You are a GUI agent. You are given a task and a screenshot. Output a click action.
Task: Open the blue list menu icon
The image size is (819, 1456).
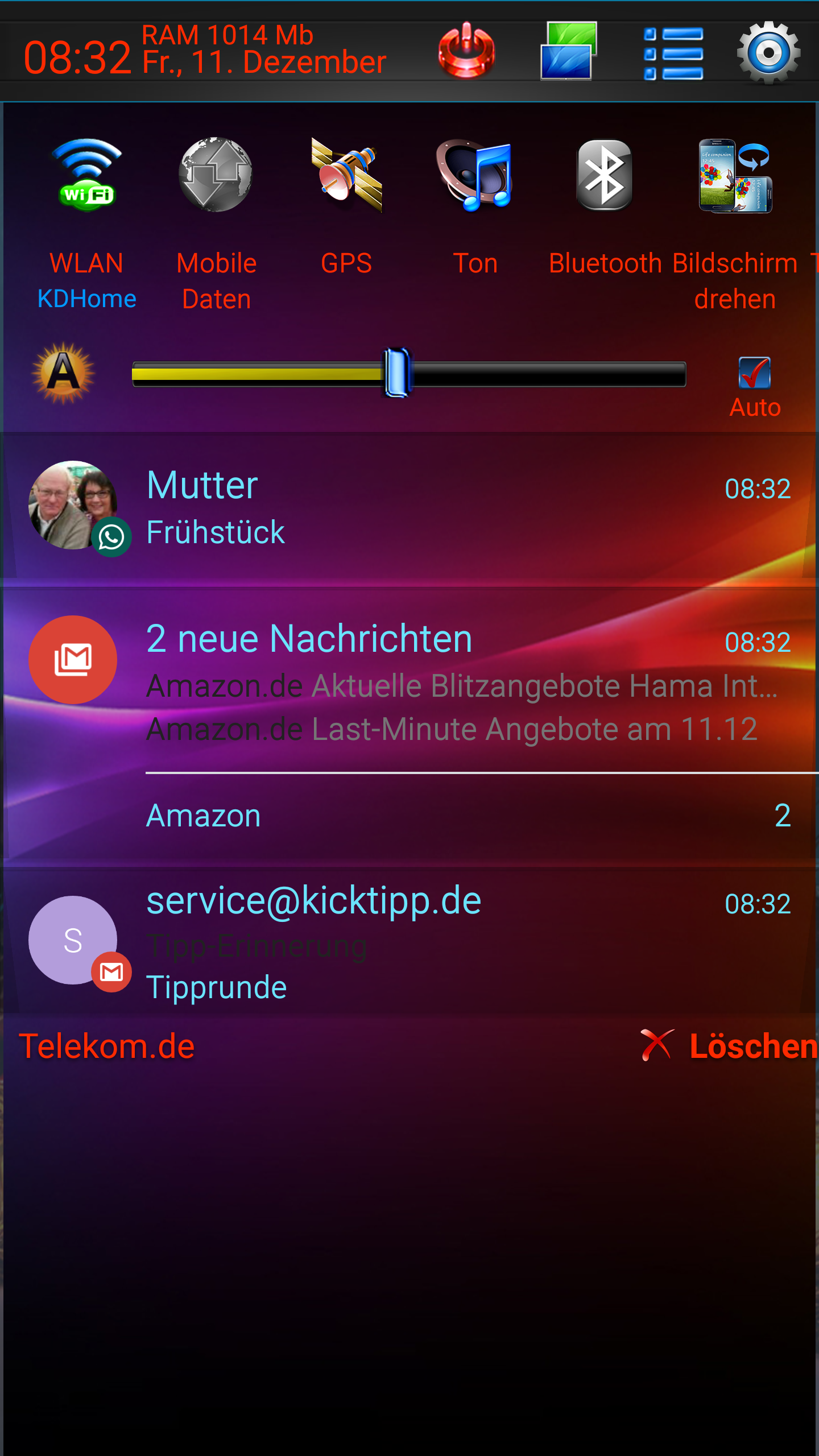point(673,53)
